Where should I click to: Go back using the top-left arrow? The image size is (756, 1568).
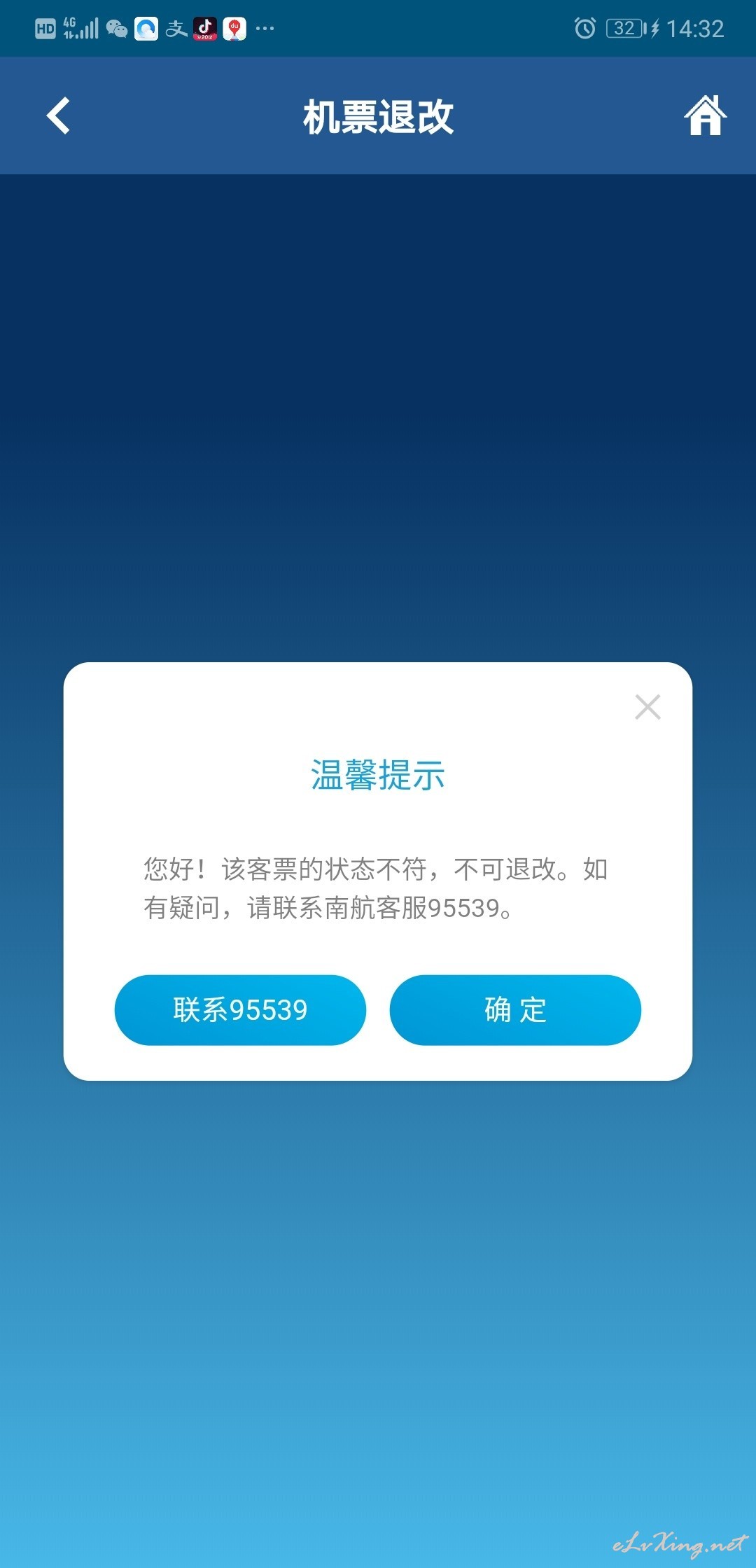coord(58,115)
